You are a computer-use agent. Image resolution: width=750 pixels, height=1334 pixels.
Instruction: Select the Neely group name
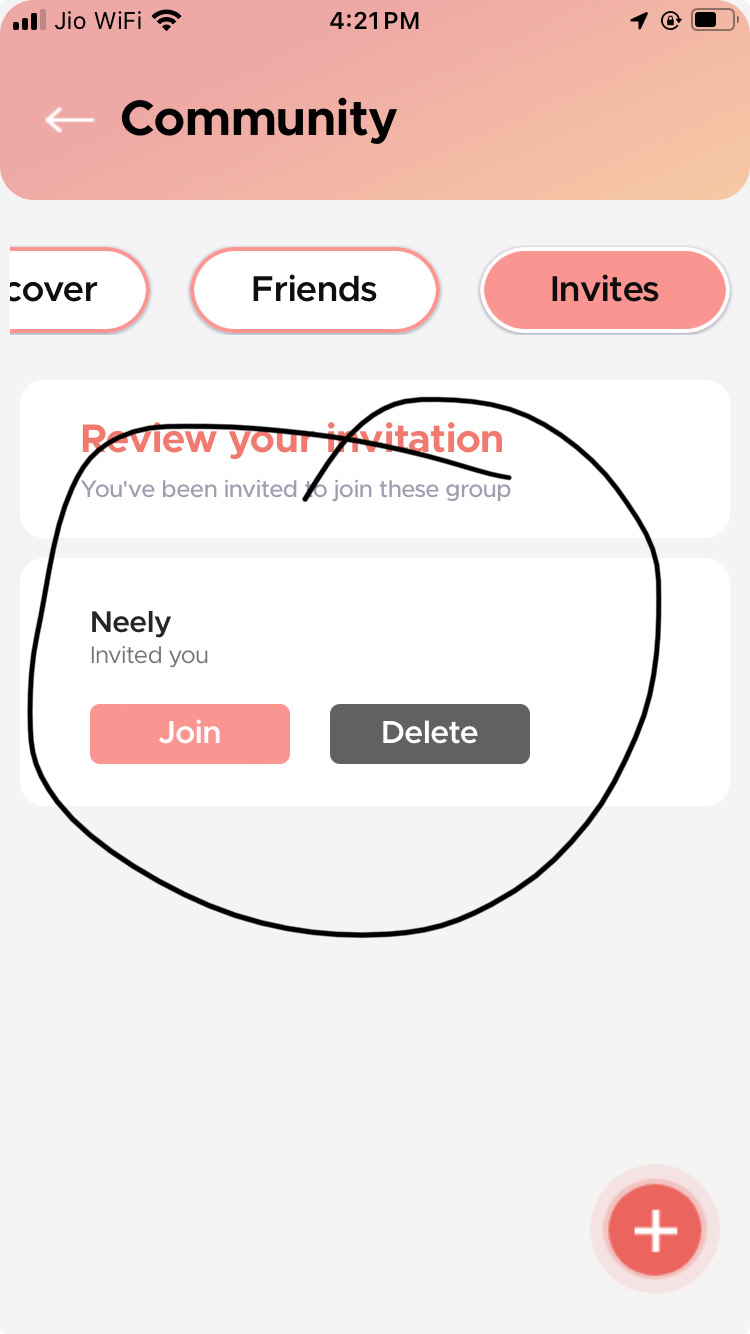[x=130, y=622]
